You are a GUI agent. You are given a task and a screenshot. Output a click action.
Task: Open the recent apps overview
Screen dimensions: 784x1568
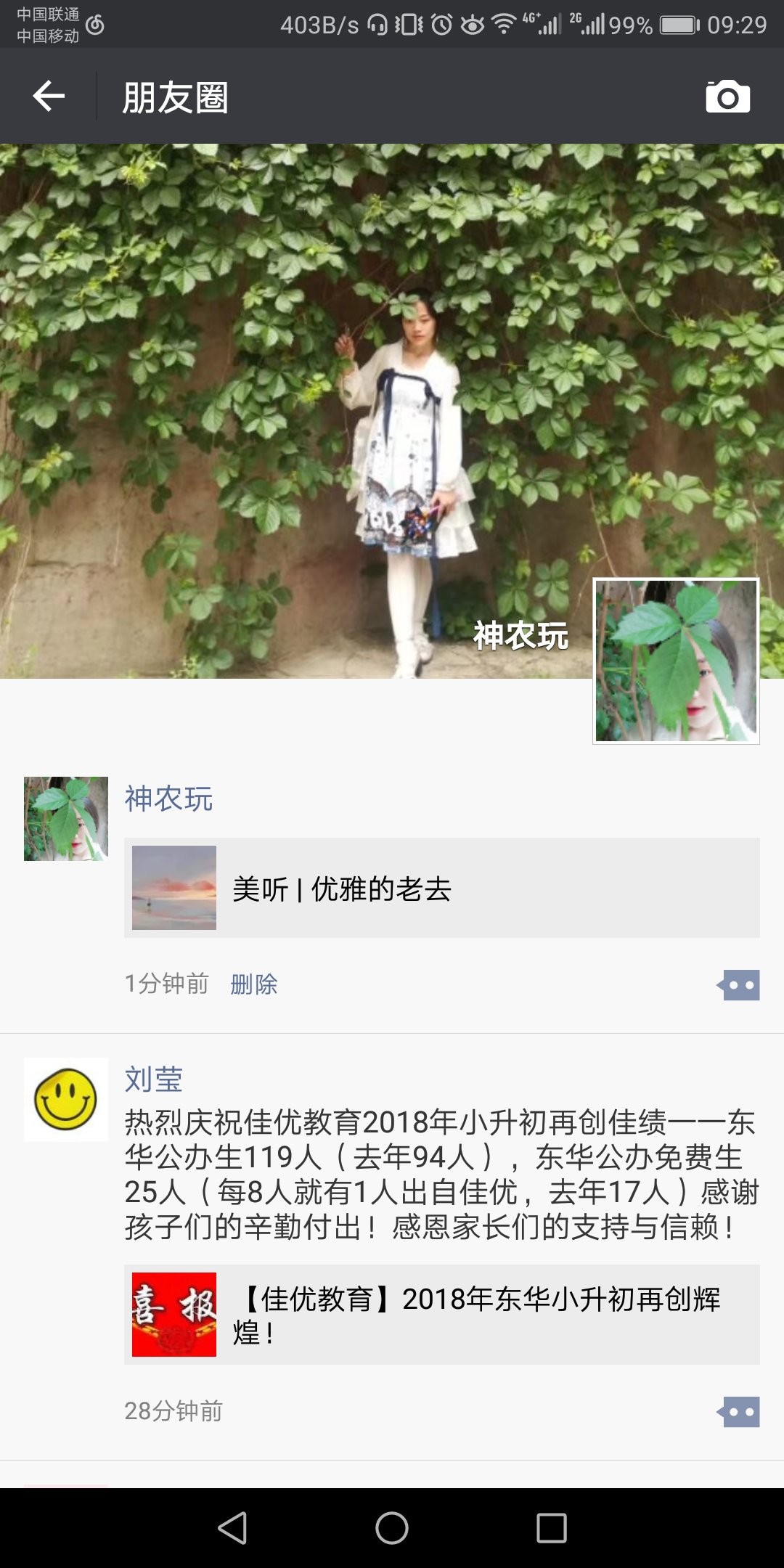(x=552, y=1528)
